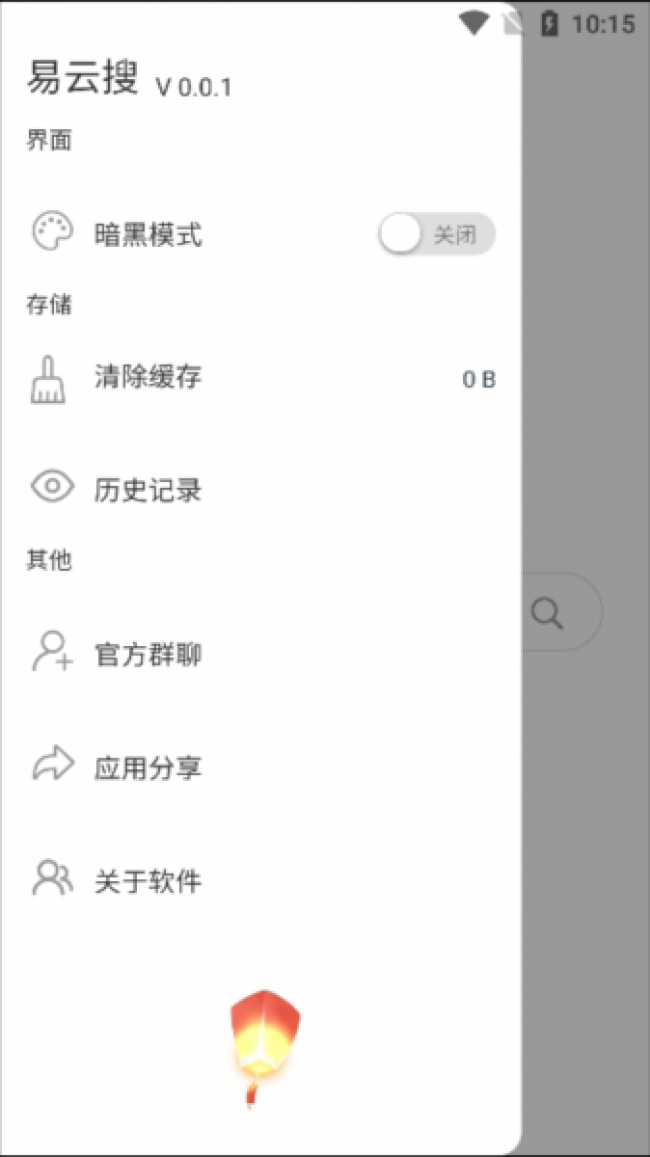Tap 清除缓存 to clear cache

[148, 378]
